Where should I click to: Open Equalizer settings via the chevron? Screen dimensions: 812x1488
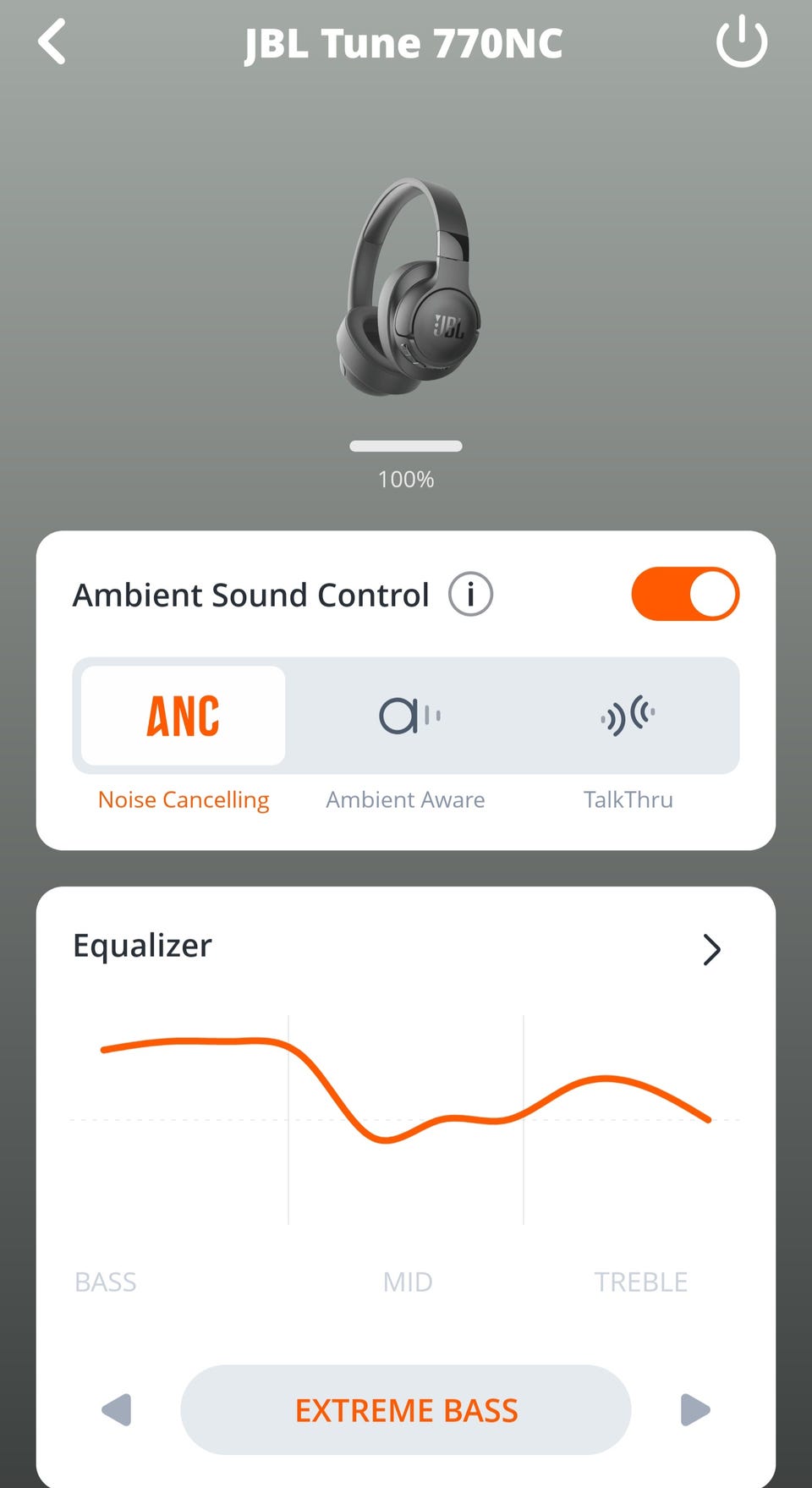click(x=711, y=949)
